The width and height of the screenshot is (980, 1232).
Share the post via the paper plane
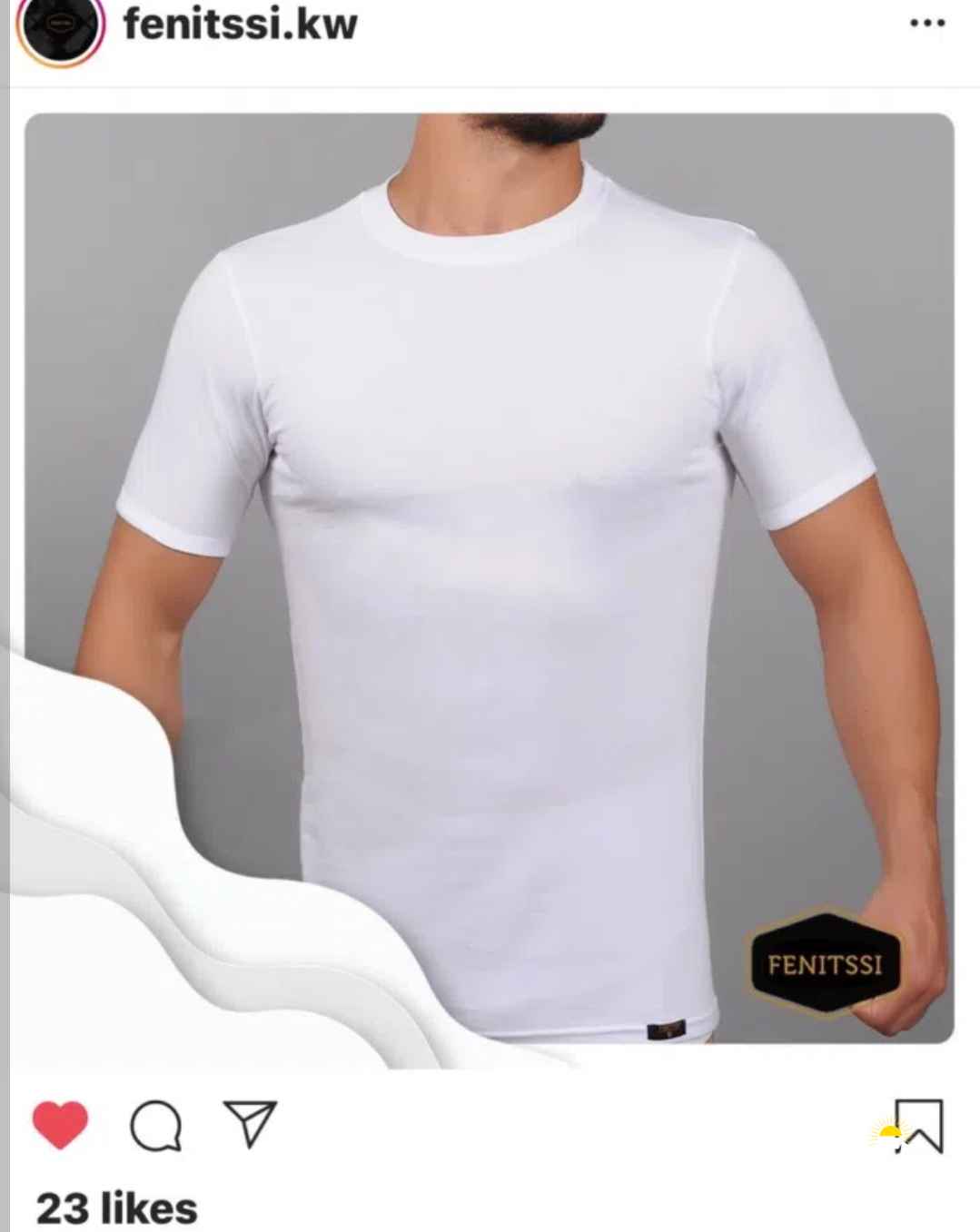tap(249, 1125)
